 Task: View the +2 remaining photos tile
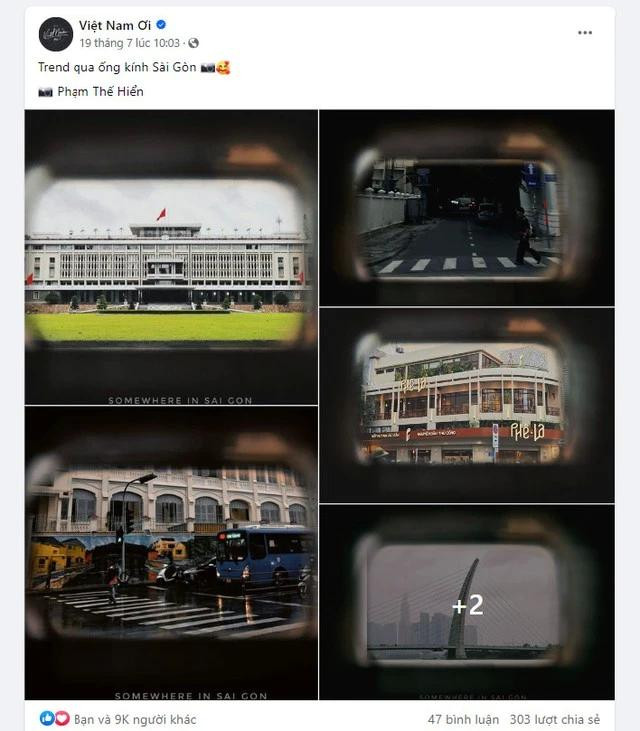coord(466,603)
